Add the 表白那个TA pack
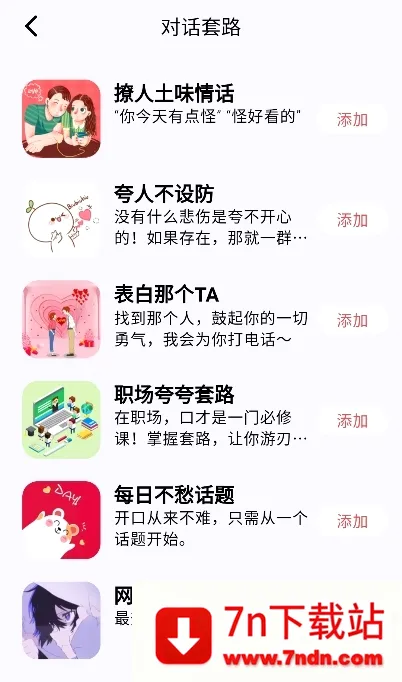The height and width of the screenshot is (682, 402). point(352,320)
